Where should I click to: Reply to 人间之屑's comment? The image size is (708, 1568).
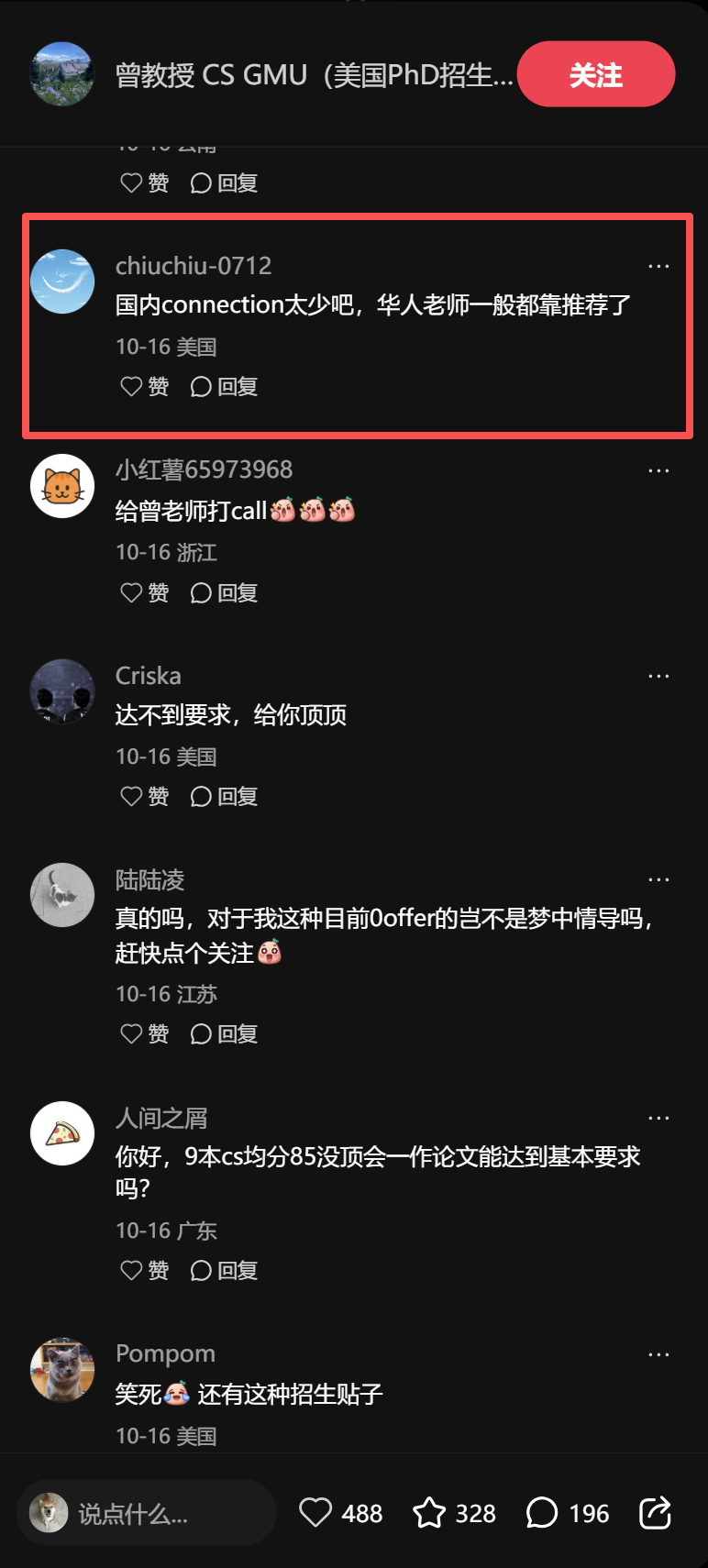224,1270
